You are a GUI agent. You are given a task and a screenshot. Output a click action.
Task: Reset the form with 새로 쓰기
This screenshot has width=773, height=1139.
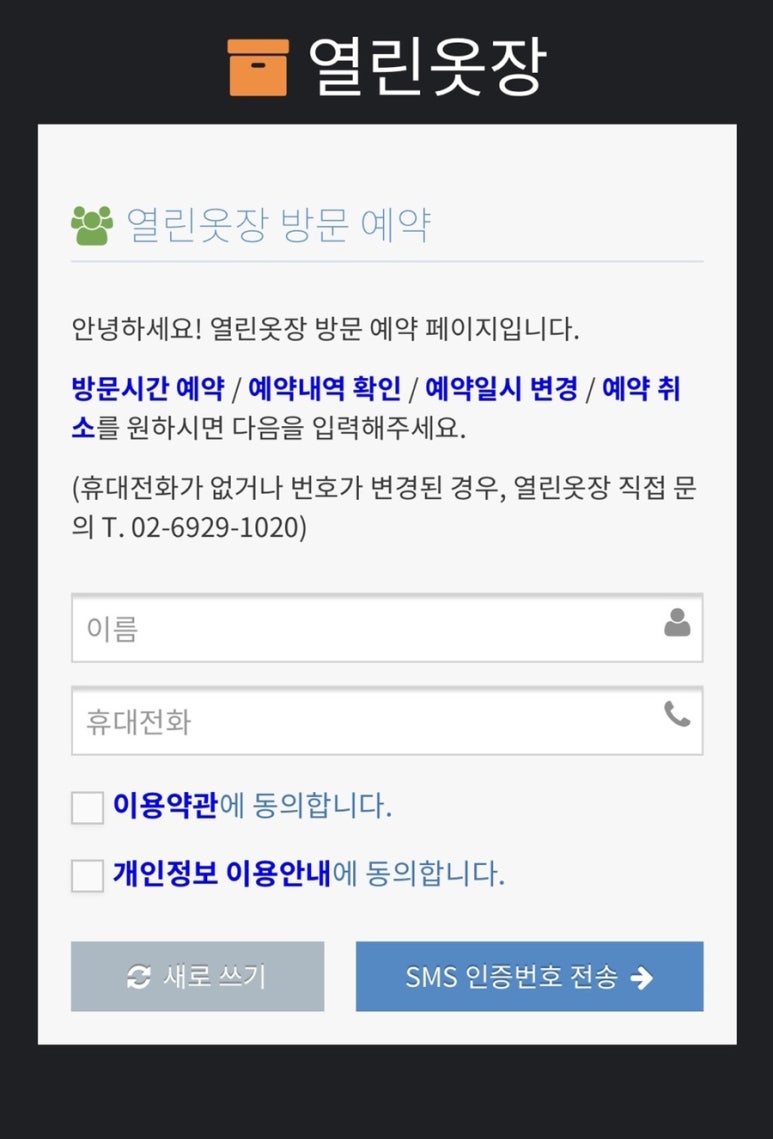pos(197,976)
